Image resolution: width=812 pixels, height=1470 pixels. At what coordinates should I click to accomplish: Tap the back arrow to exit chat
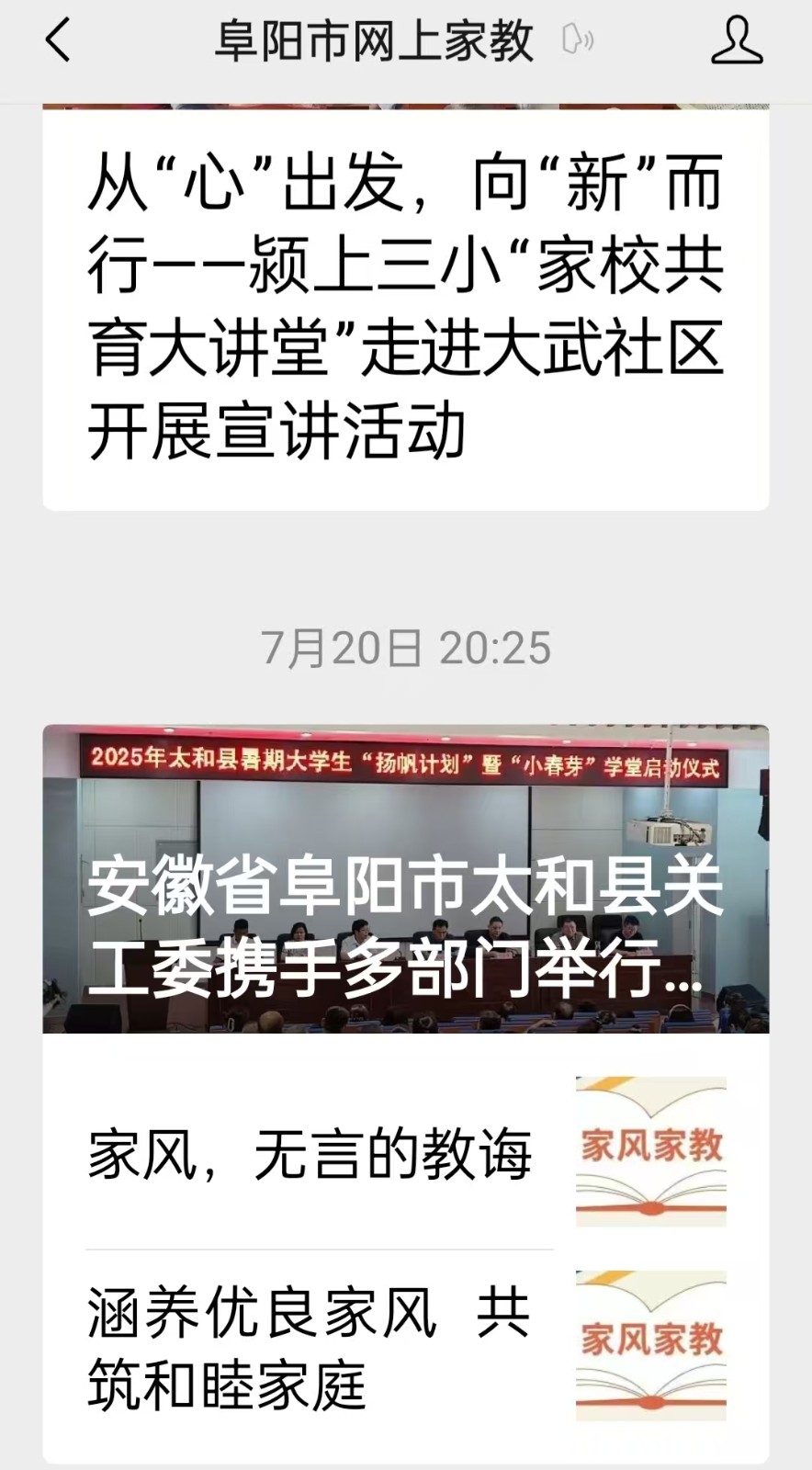pyautogui.click(x=57, y=40)
